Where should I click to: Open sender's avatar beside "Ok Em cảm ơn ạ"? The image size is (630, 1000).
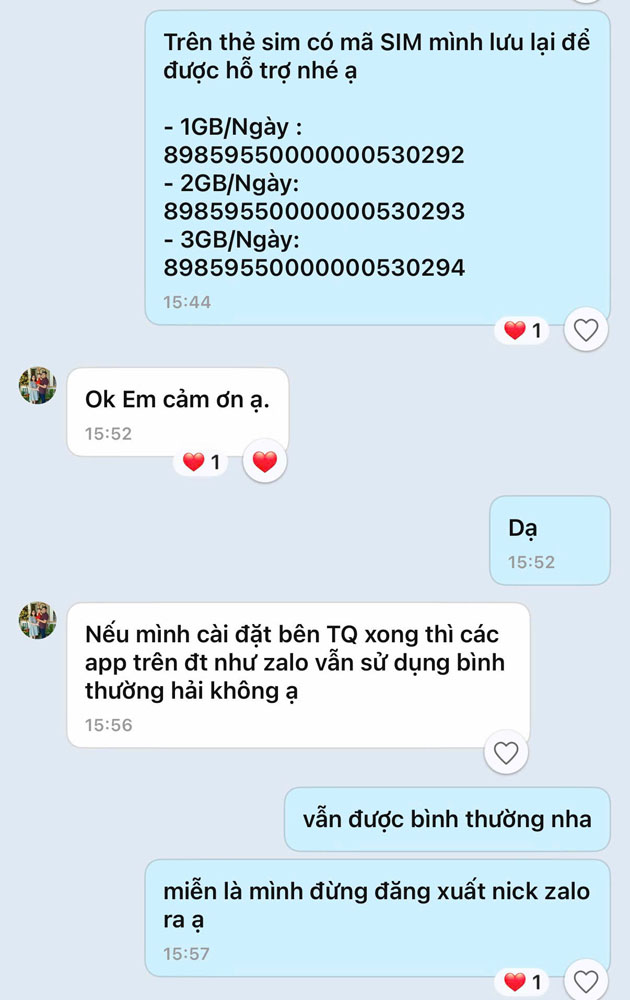click(38, 385)
